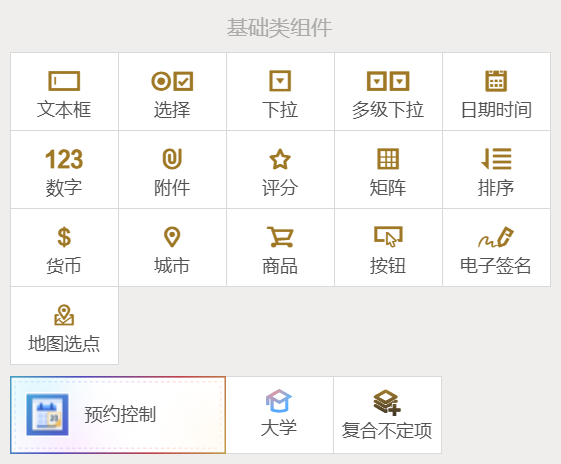
Task: Add the 电子签名 e-signature component
Action: [x=497, y=248]
